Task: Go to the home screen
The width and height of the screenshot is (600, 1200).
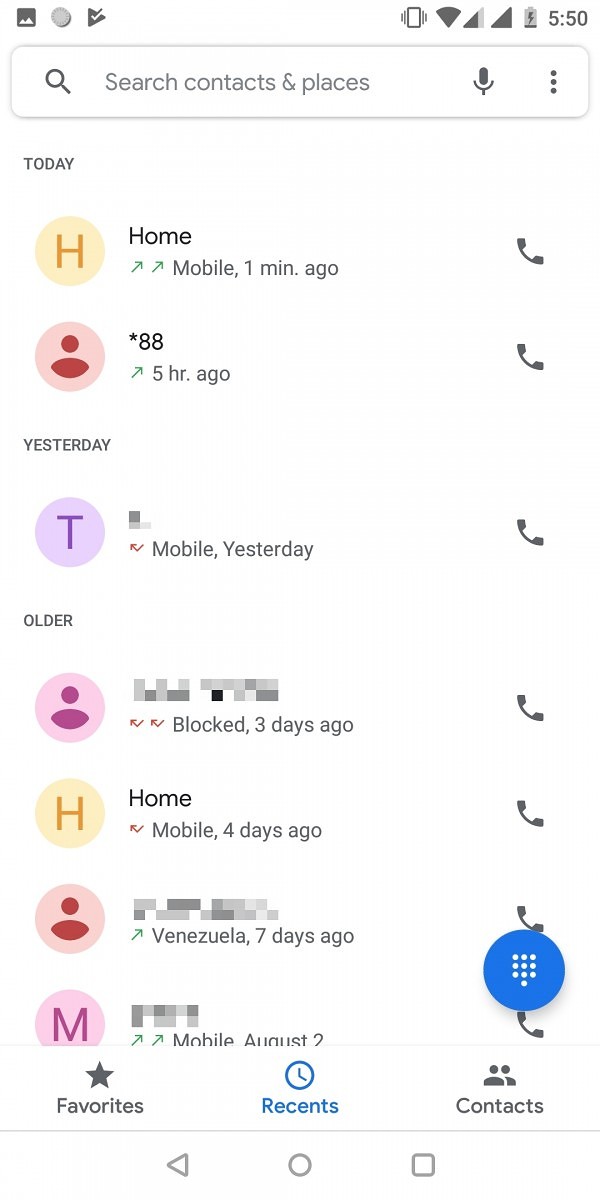Action: pos(300,1165)
